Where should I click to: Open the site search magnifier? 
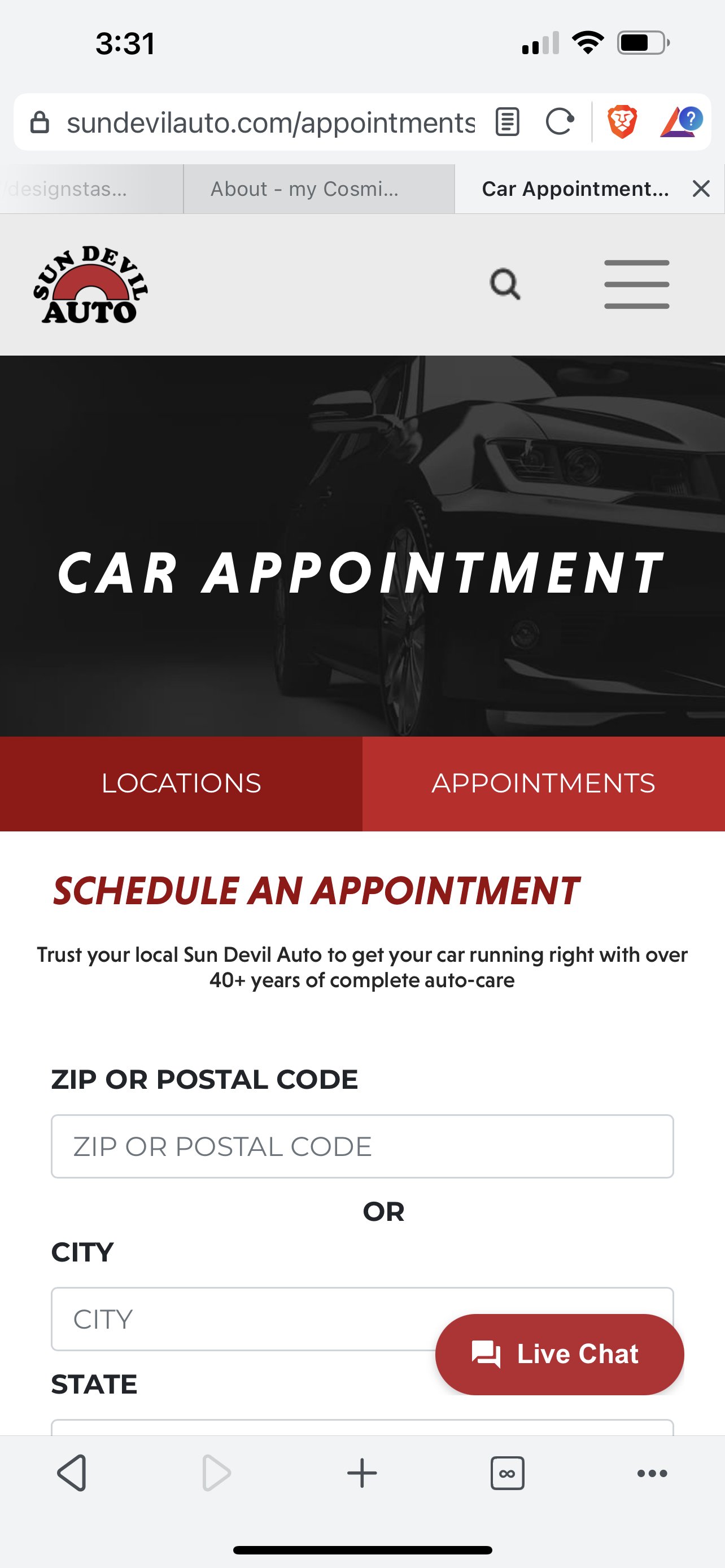(505, 284)
